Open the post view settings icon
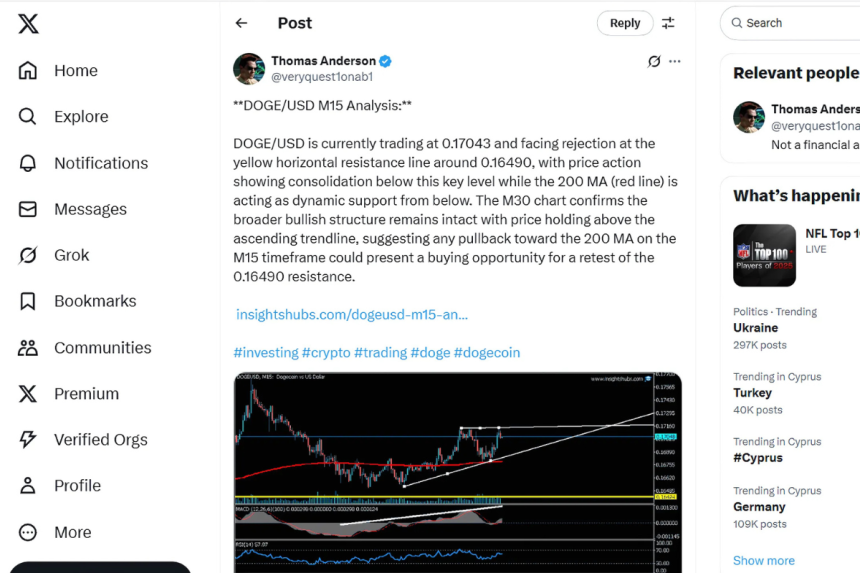The width and height of the screenshot is (860, 573). click(x=668, y=23)
